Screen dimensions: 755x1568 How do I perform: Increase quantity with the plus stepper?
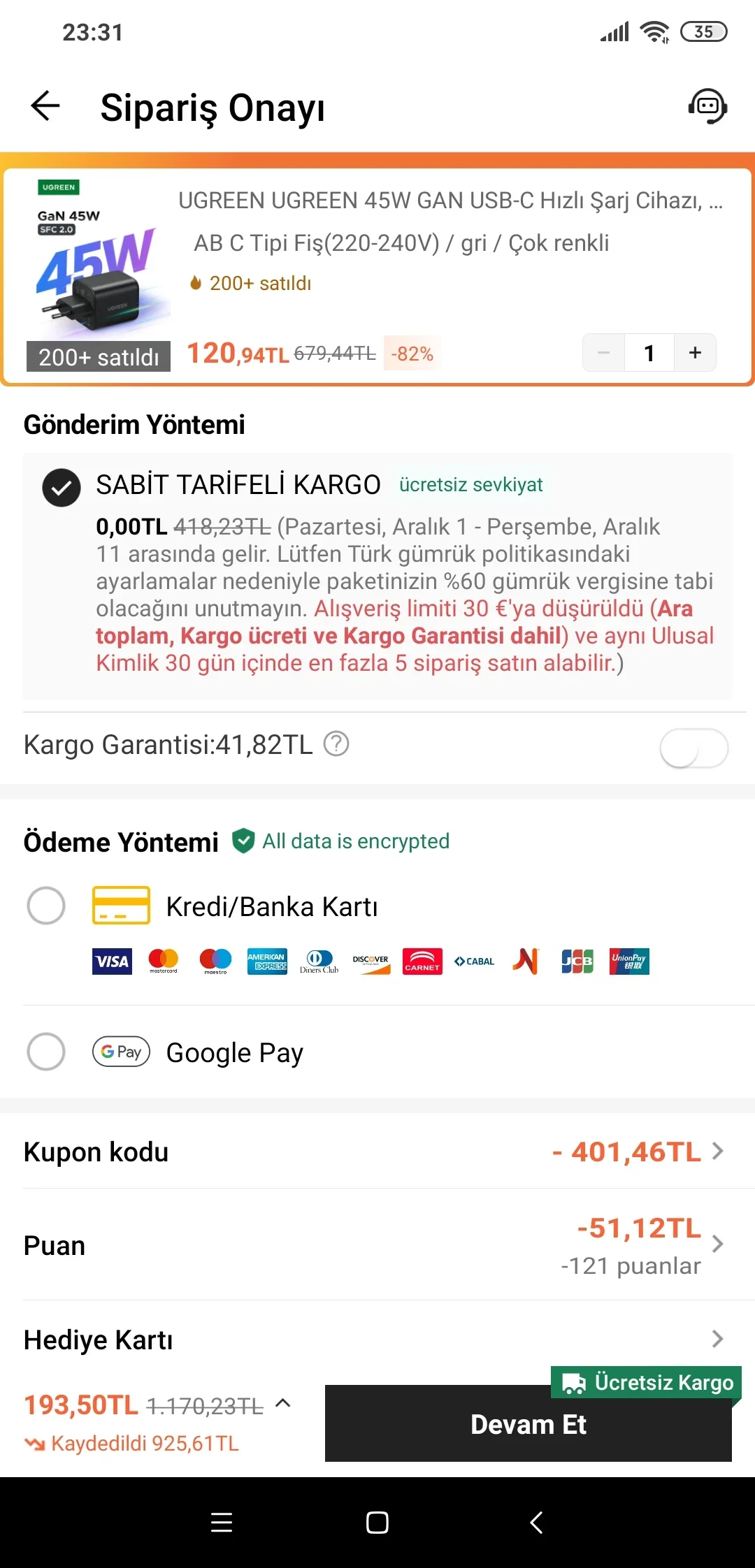[694, 353]
